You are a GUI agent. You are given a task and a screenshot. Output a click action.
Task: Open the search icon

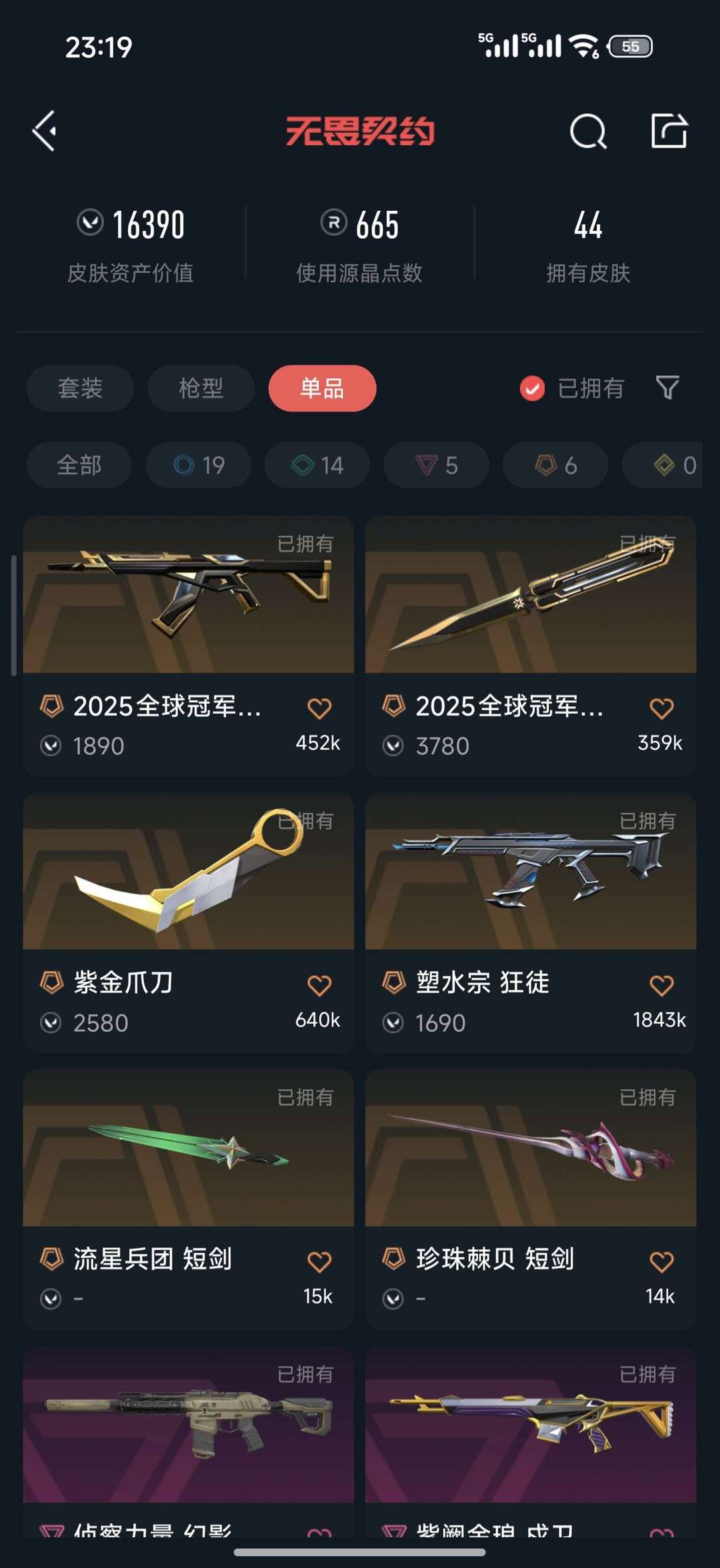(x=588, y=131)
